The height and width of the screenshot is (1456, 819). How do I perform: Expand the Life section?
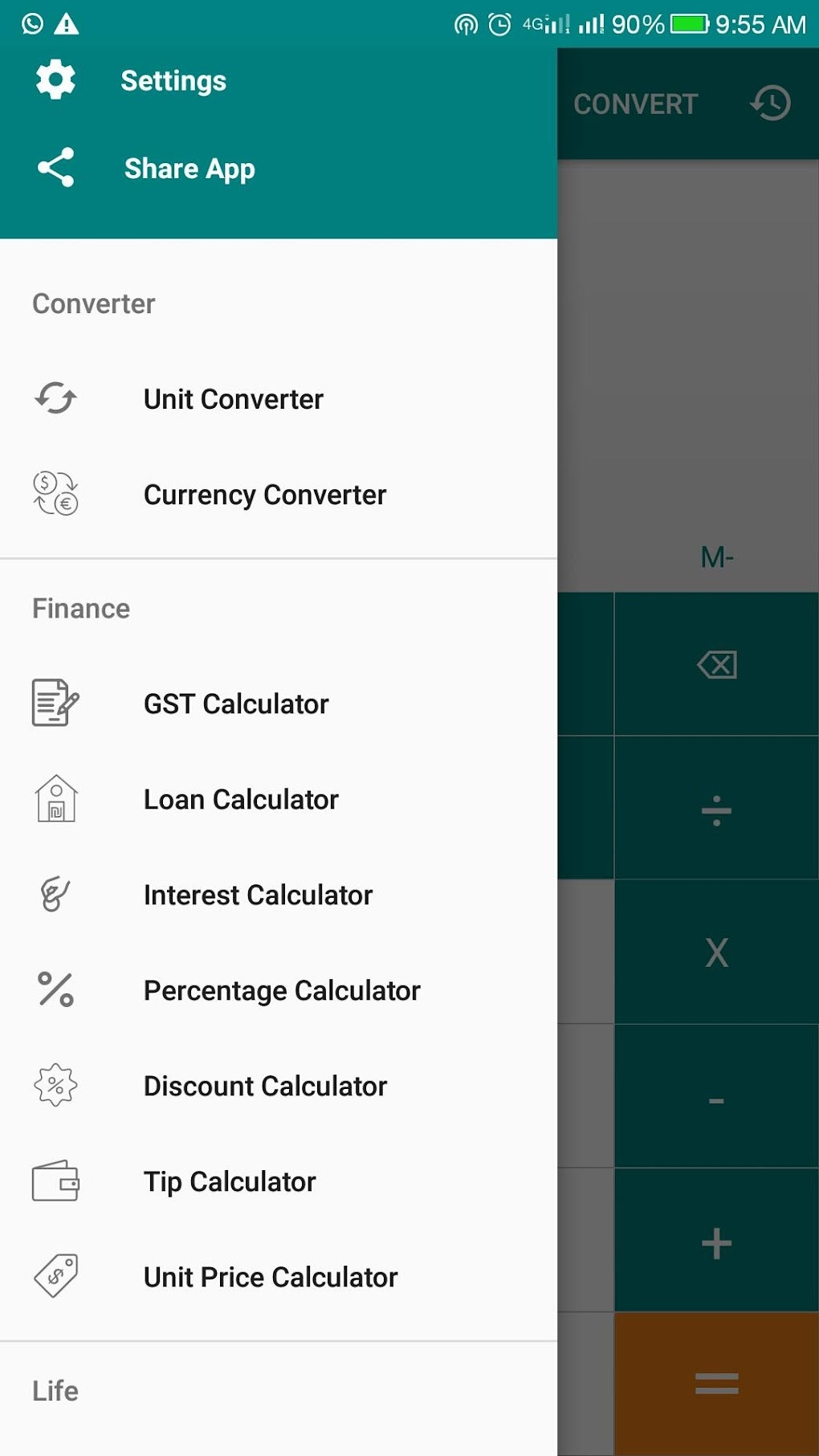[x=55, y=1390]
